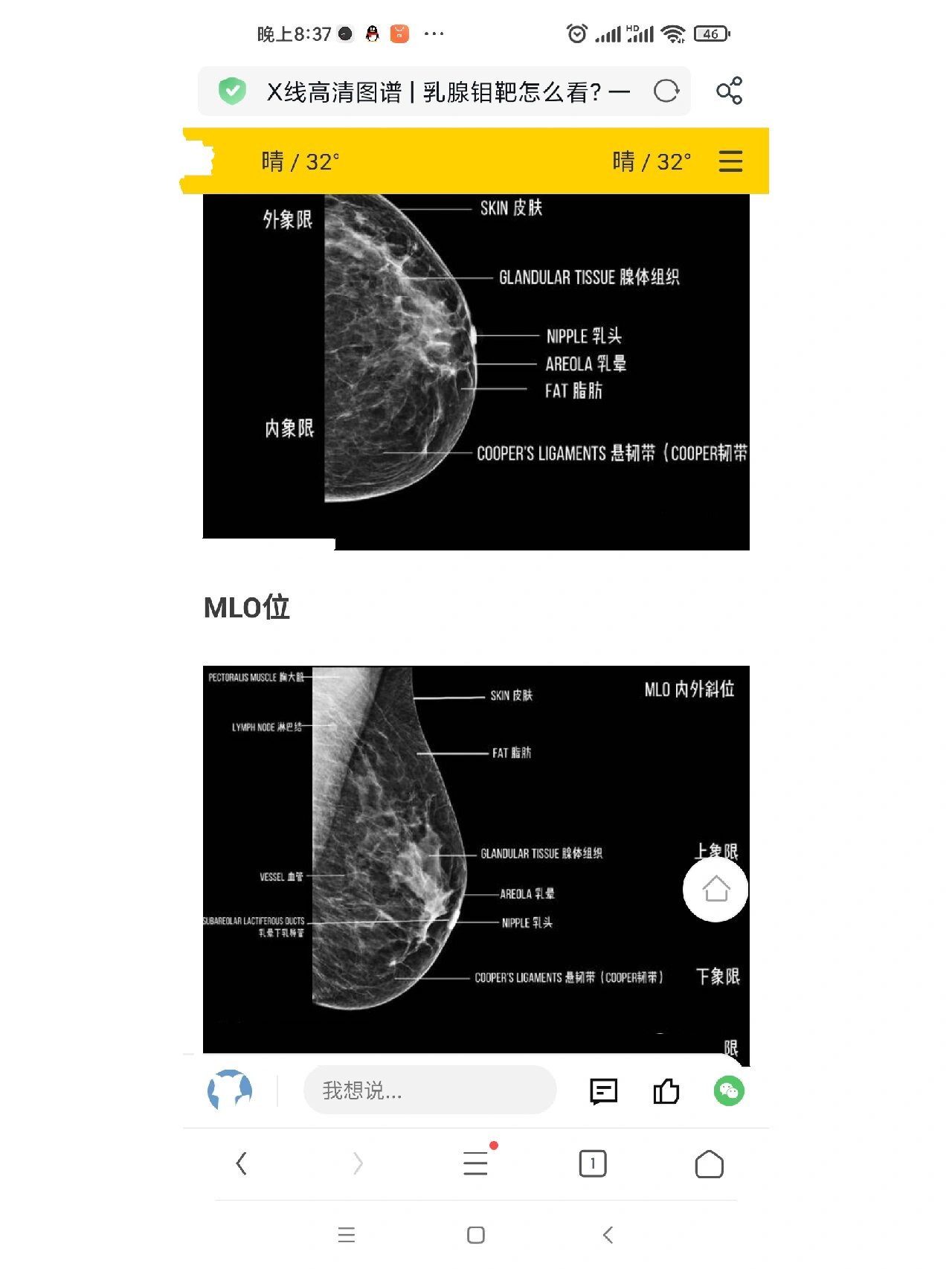View the comments via speech bubble icon
The height and width of the screenshot is (1269, 952).
(x=603, y=1091)
